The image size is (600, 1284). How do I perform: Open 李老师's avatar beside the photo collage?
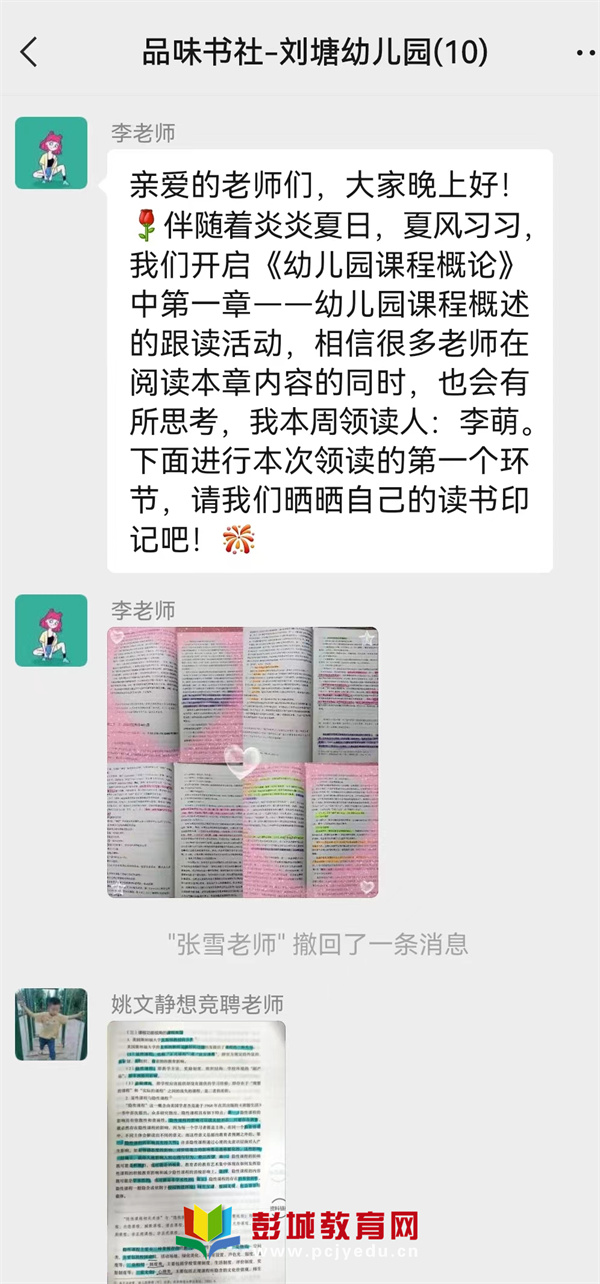tap(51, 631)
